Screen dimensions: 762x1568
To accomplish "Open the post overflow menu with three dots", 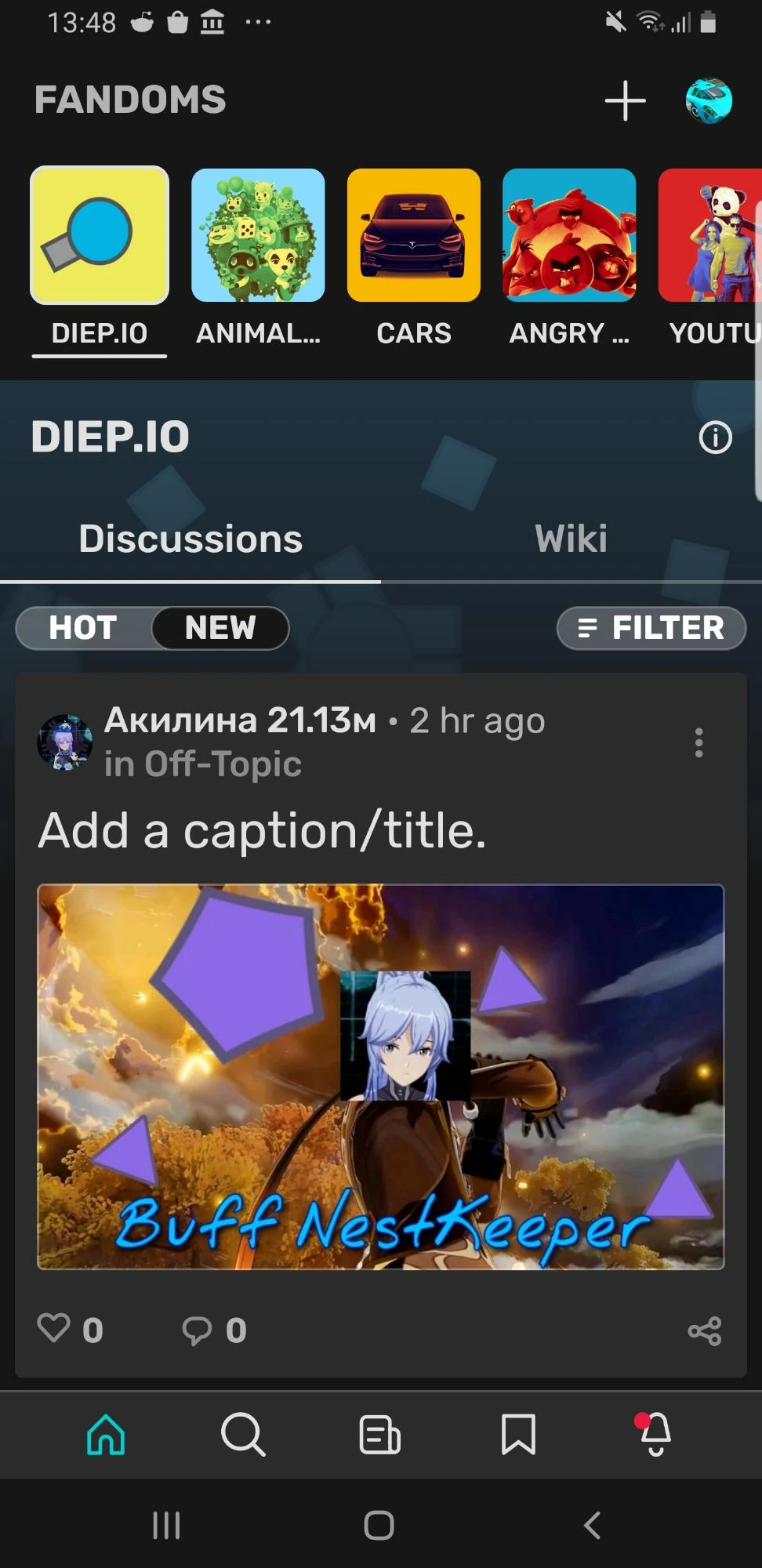I will 698,742.
